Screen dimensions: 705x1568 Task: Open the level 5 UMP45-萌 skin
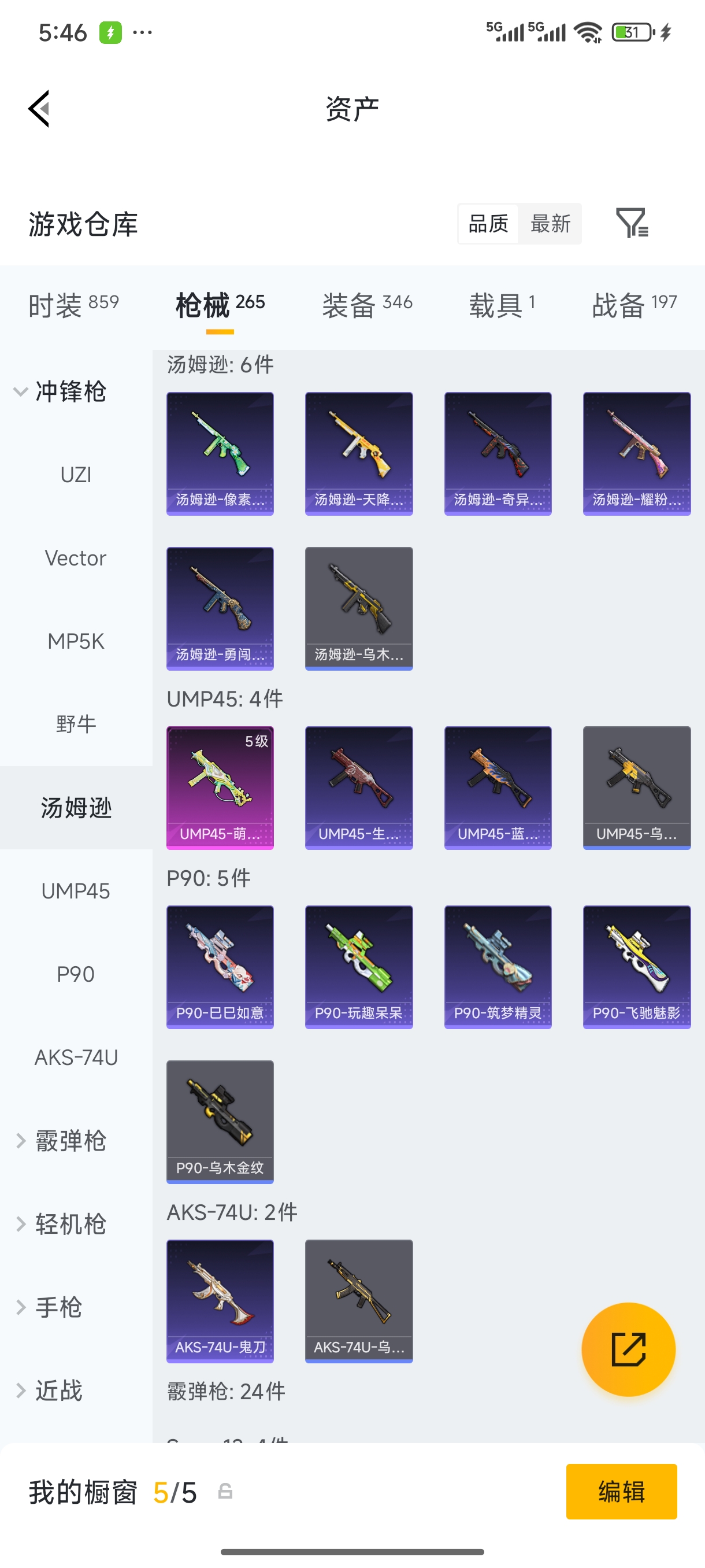click(220, 787)
